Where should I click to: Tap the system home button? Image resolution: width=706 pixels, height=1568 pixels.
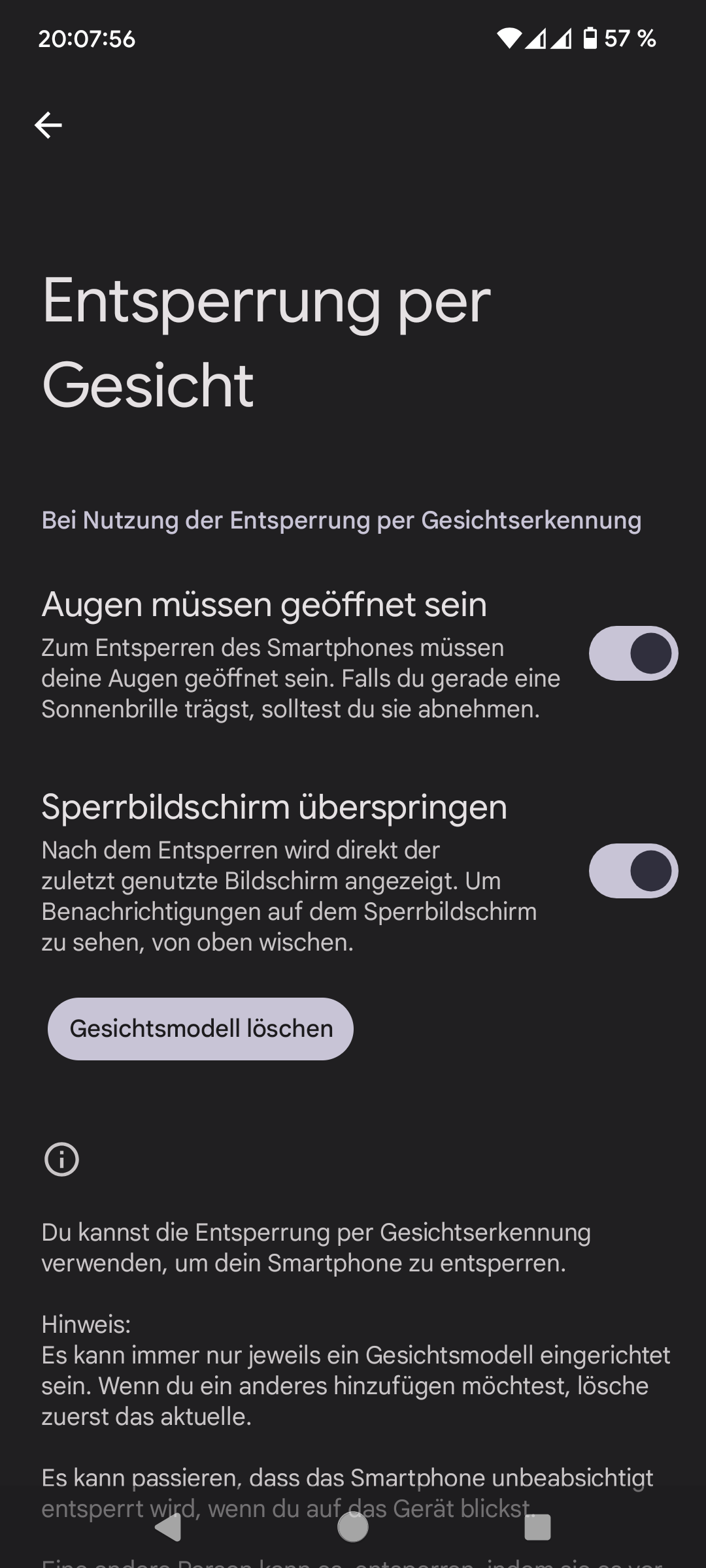[353, 1527]
